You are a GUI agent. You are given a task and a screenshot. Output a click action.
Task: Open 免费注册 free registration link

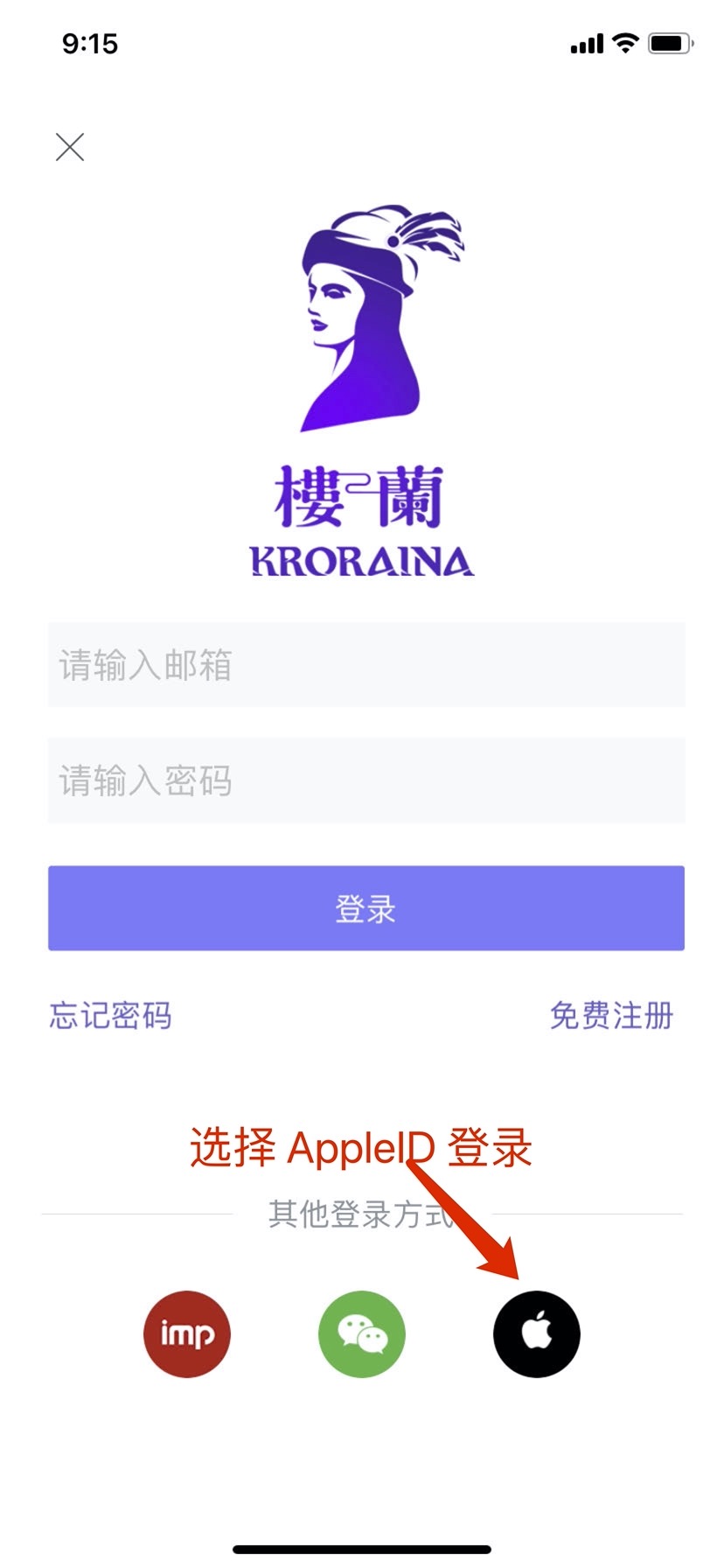click(611, 1016)
